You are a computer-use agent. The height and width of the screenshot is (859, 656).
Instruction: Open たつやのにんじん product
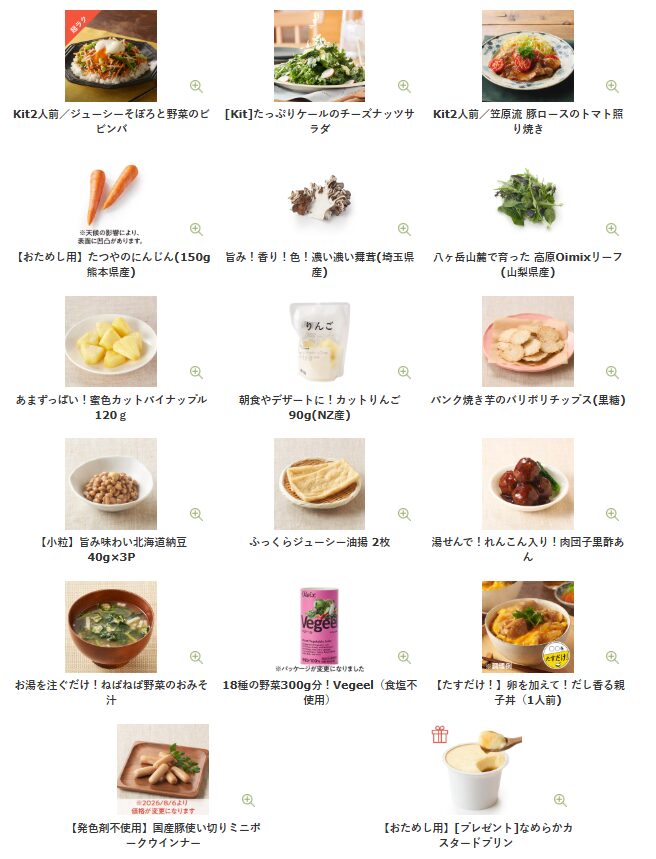pos(111,264)
